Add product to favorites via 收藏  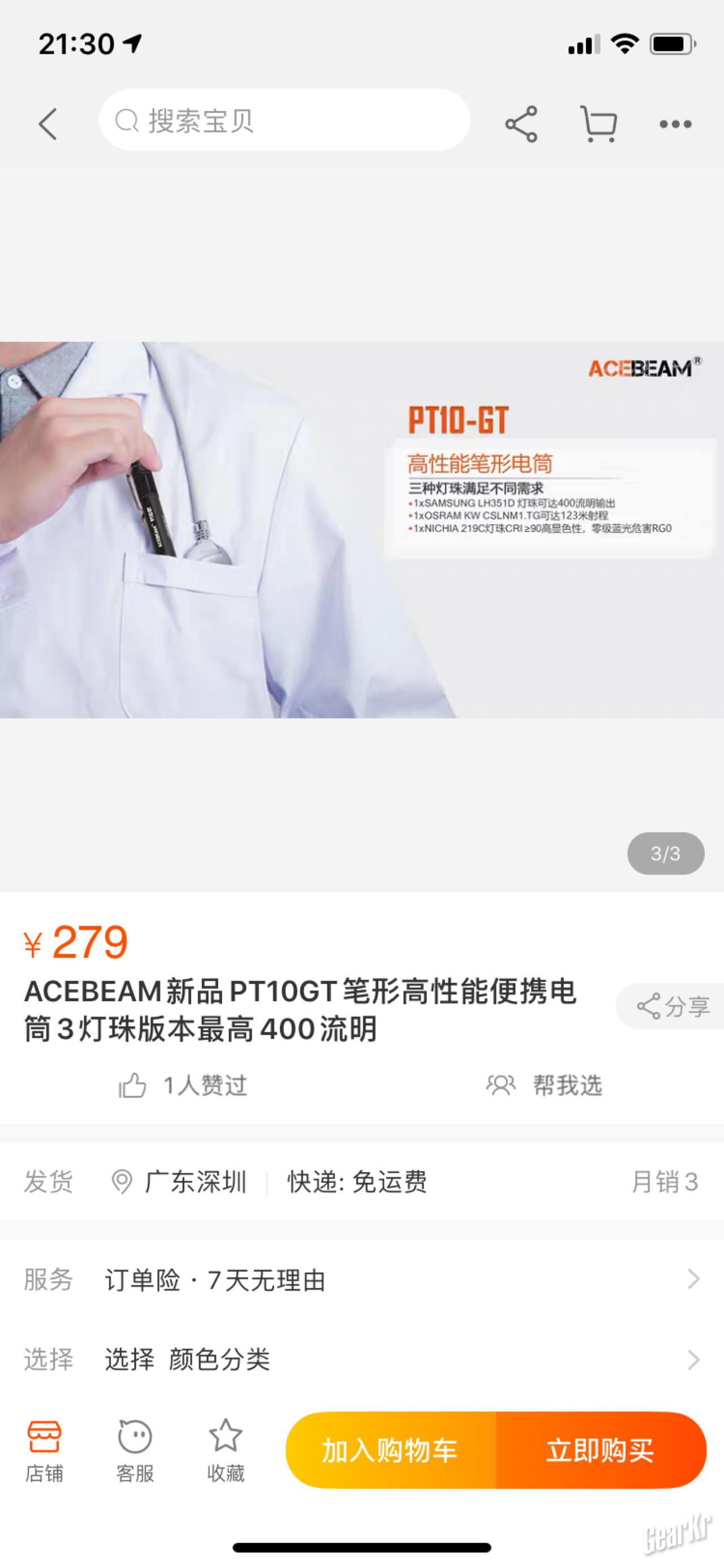tap(225, 1451)
